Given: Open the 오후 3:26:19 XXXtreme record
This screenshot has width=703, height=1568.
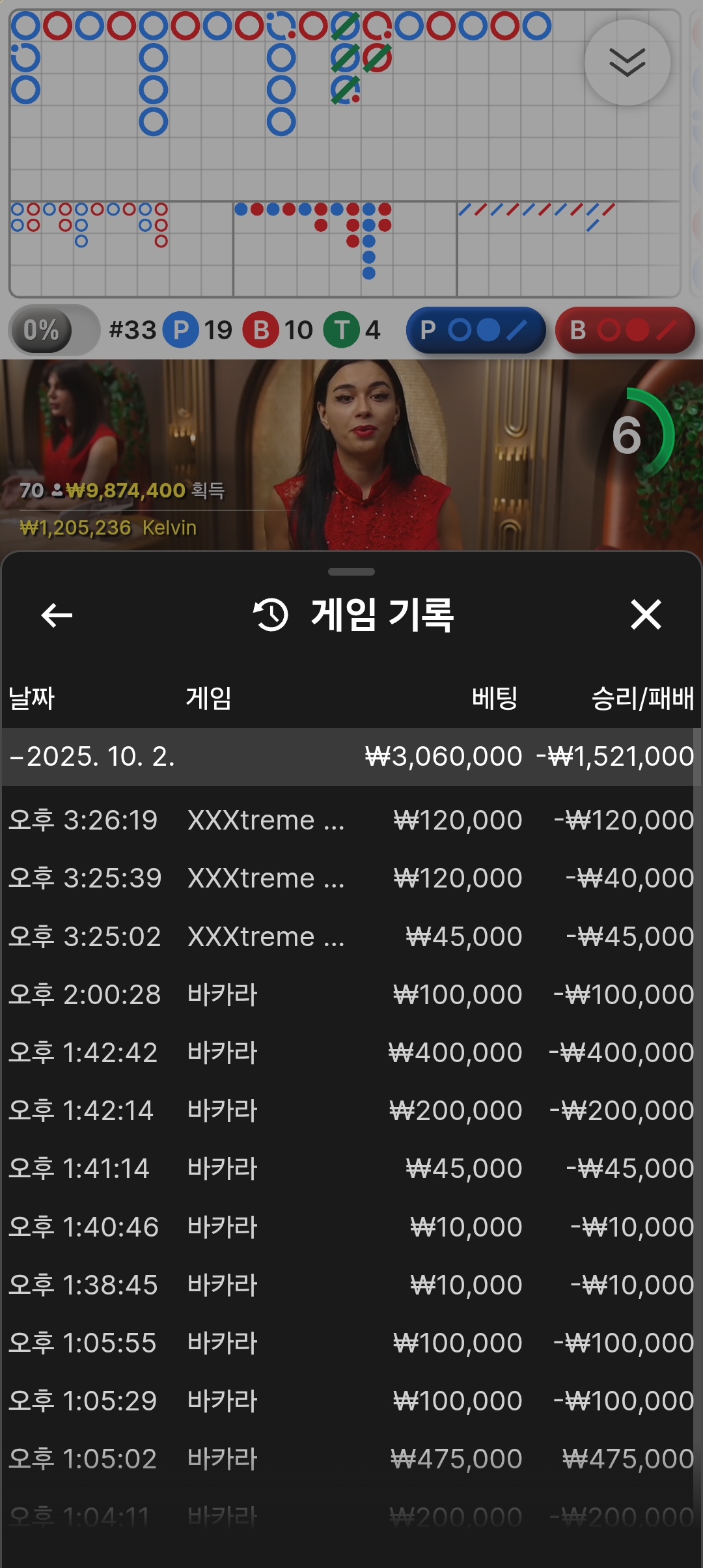Looking at the screenshot, I should click(350, 820).
